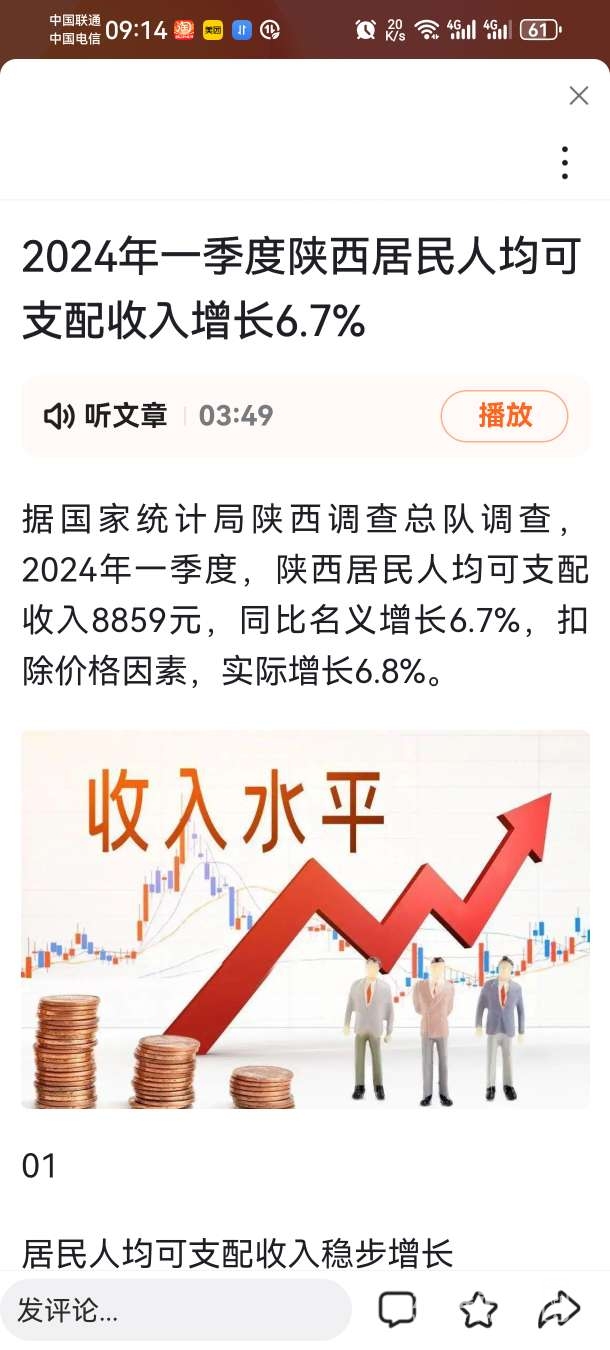Tap 播放 to play the article audio

(x=504, y=415)
